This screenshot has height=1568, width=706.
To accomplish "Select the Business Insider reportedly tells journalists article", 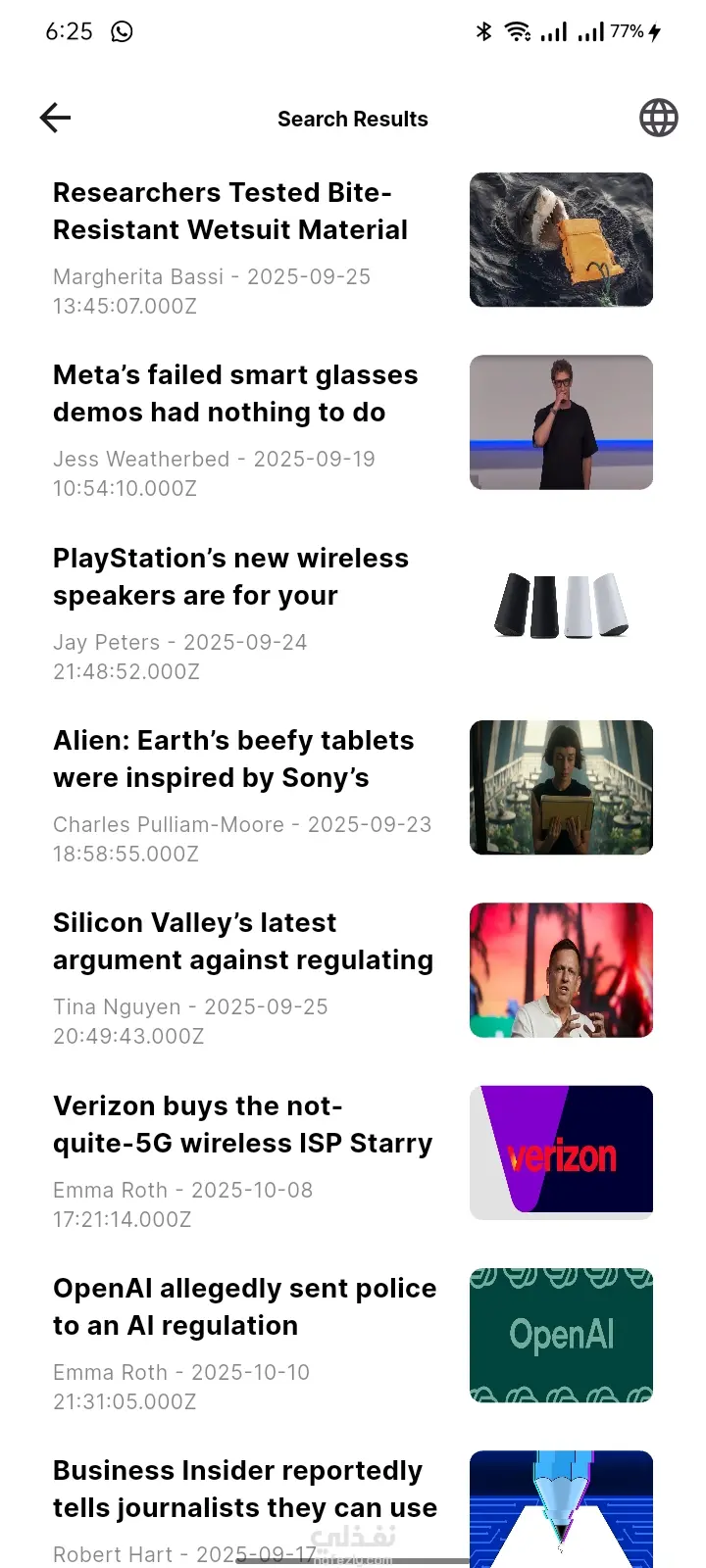I will (244, 1490).
